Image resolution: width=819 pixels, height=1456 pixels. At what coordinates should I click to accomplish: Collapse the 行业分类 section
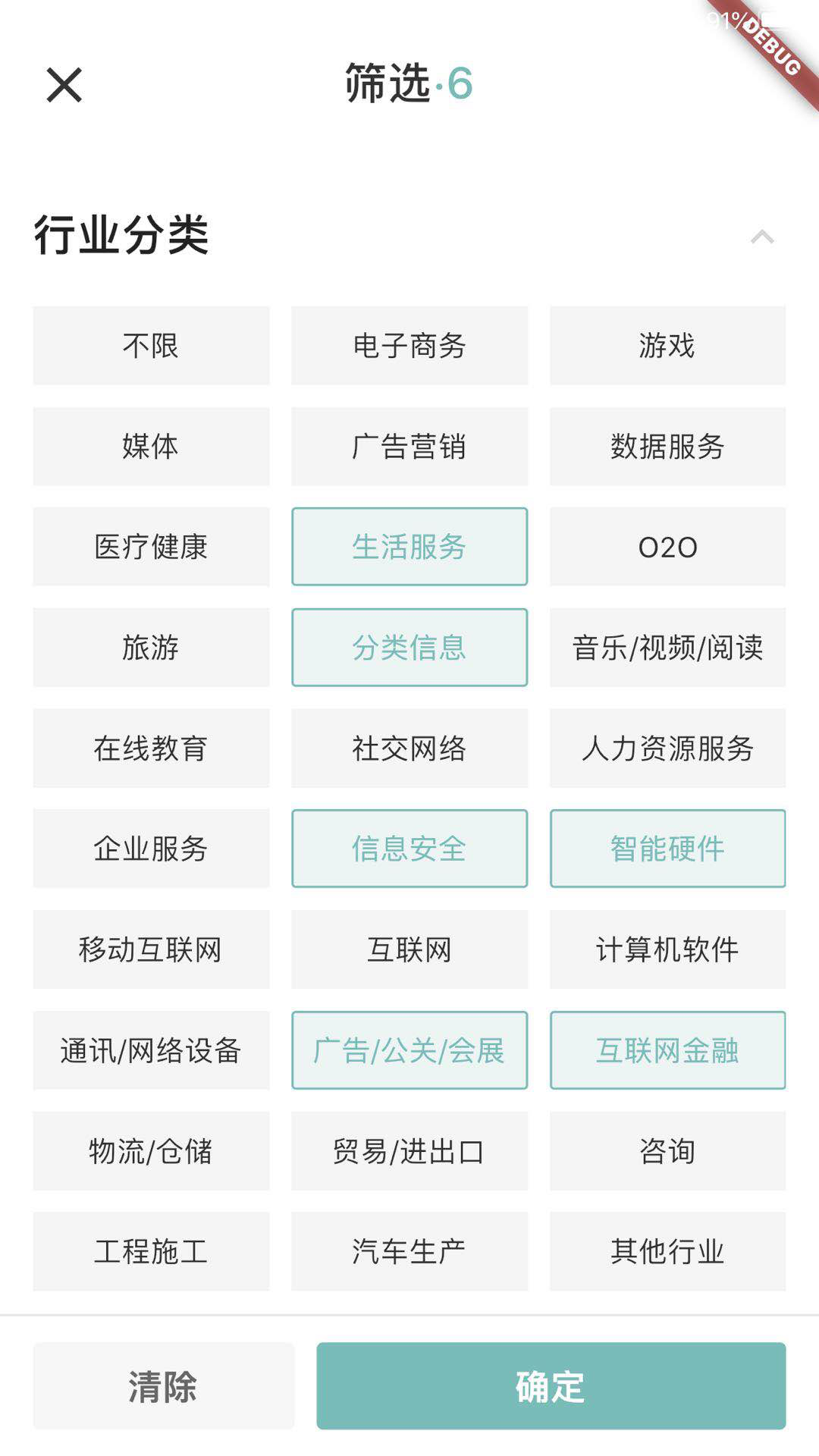[x=762, y=237]
